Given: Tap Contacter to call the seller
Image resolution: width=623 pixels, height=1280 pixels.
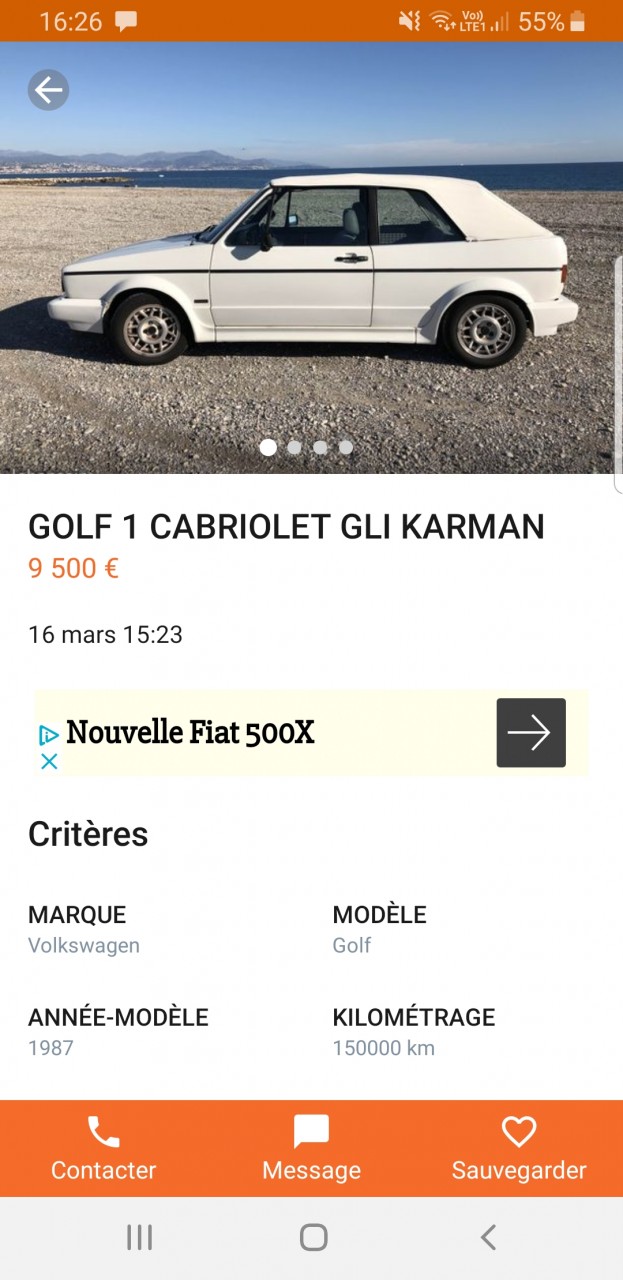Looking at the screenshot, I should pyautogui.click(x=104, y=1149).
